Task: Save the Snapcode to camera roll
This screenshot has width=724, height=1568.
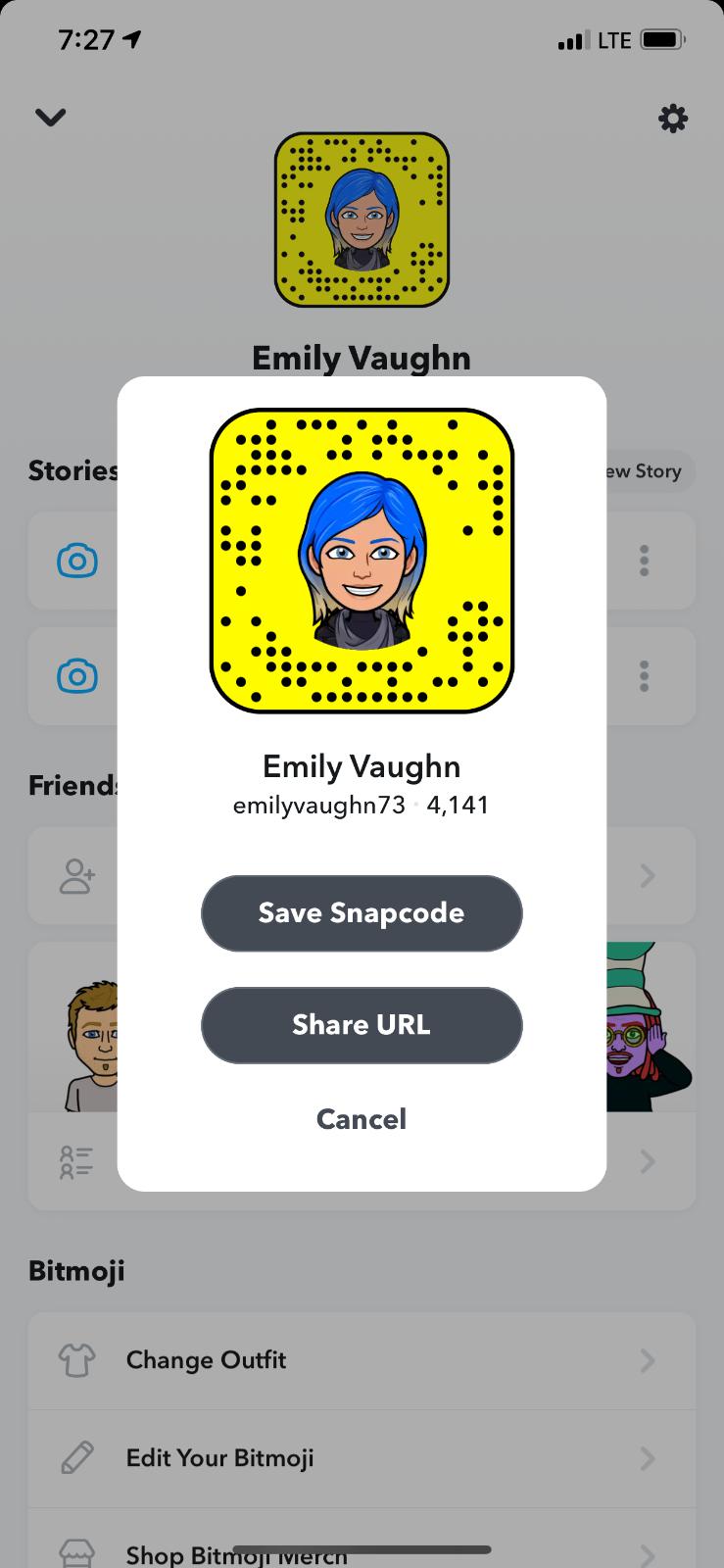Action: [x=362, y=913]
